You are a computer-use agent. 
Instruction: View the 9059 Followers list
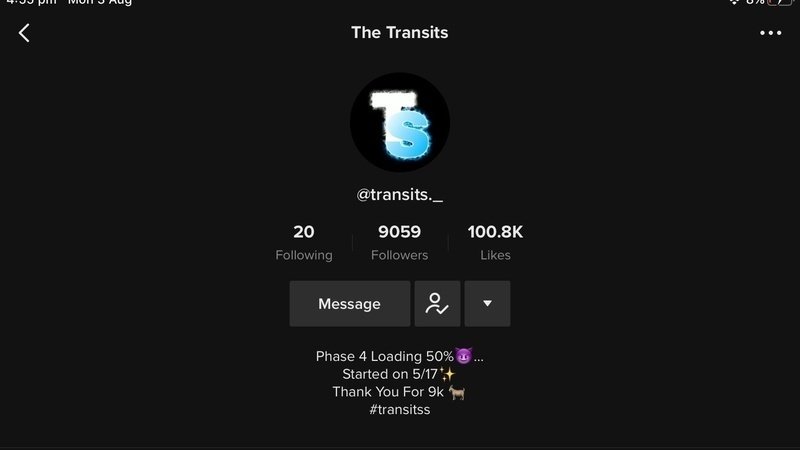point(399,242)
